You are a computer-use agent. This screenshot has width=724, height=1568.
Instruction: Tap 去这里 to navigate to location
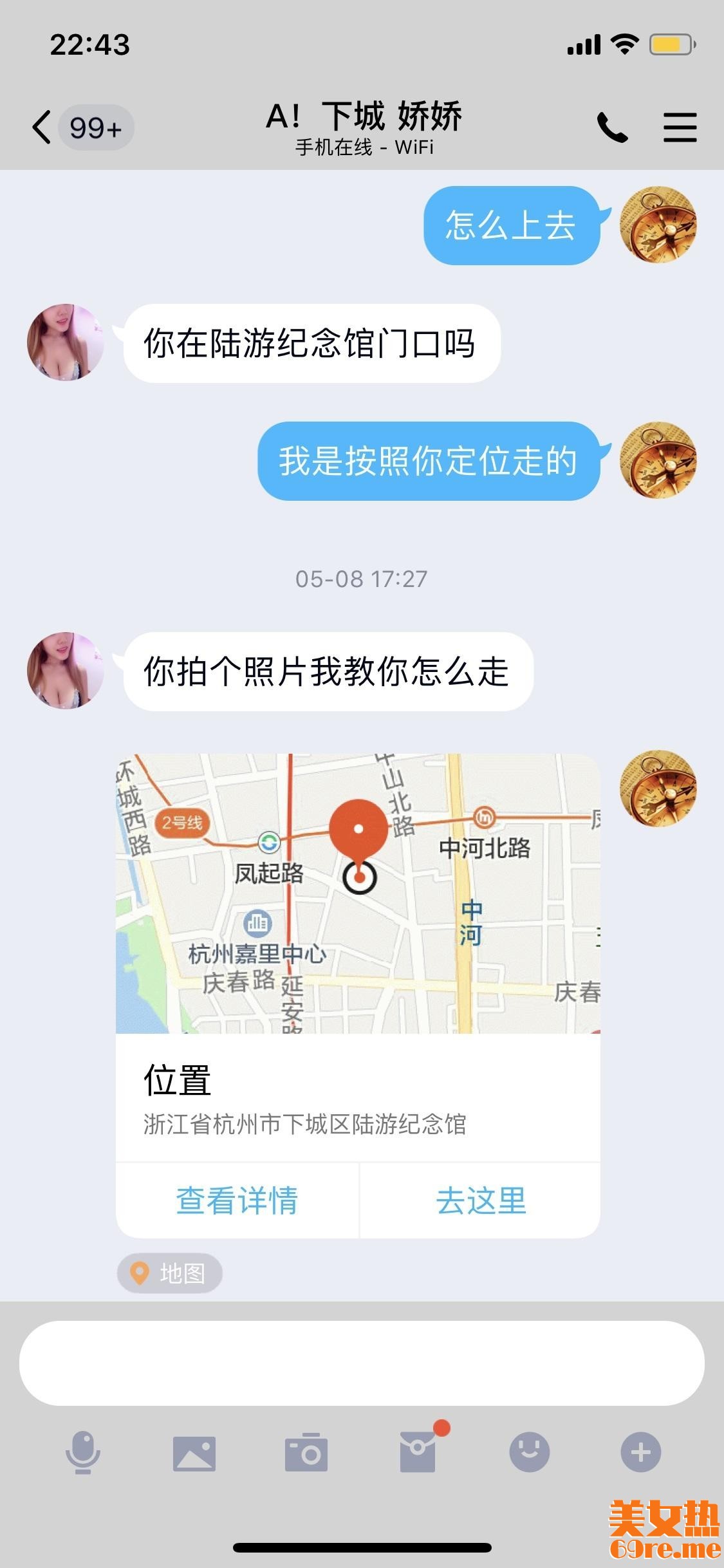tap(481, 1200)
